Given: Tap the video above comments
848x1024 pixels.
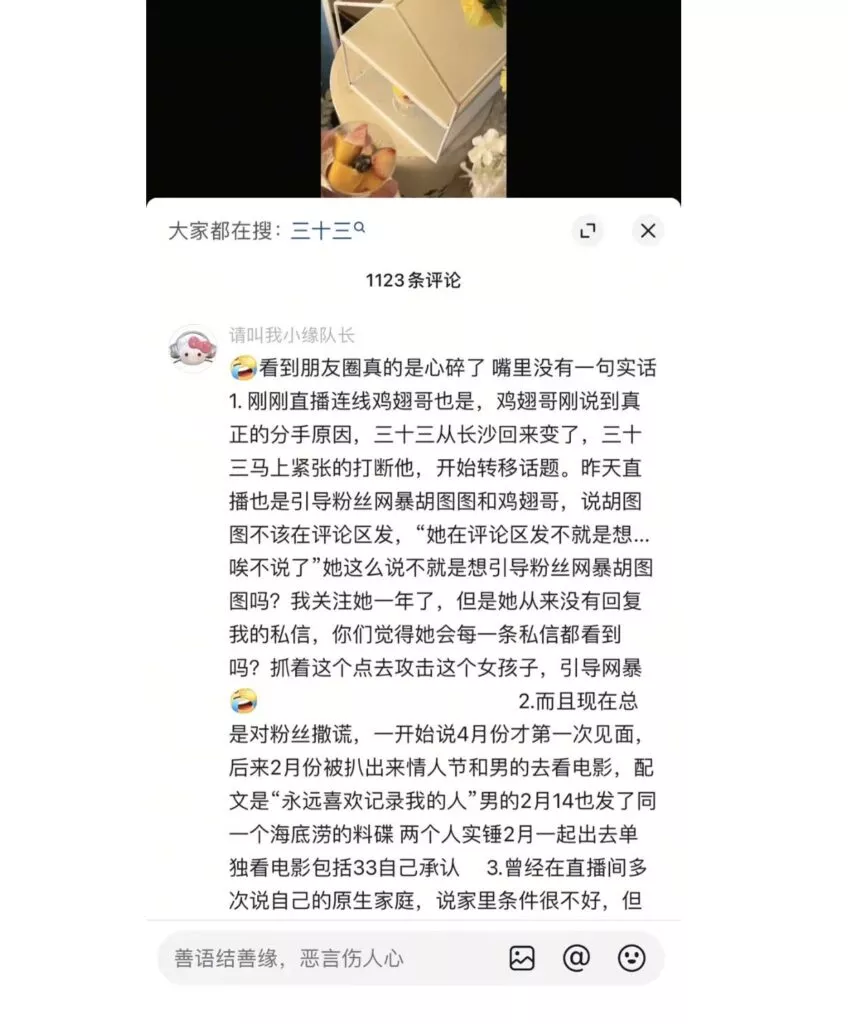Looking at the screenshot, I should tap(413, 98).
